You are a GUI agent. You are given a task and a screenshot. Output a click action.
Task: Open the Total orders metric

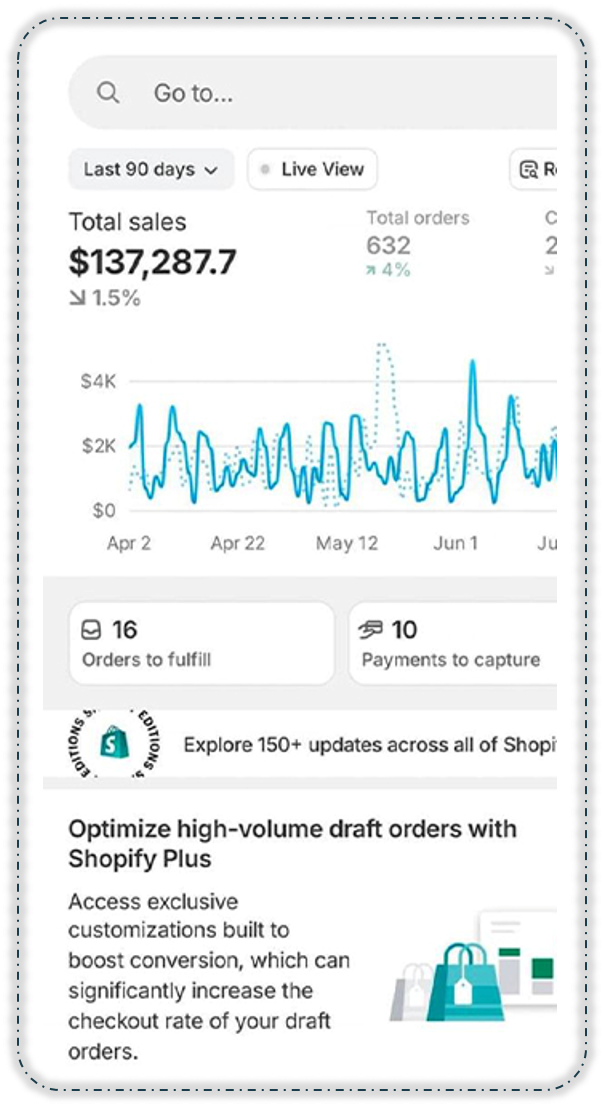(x=417, y=243)
